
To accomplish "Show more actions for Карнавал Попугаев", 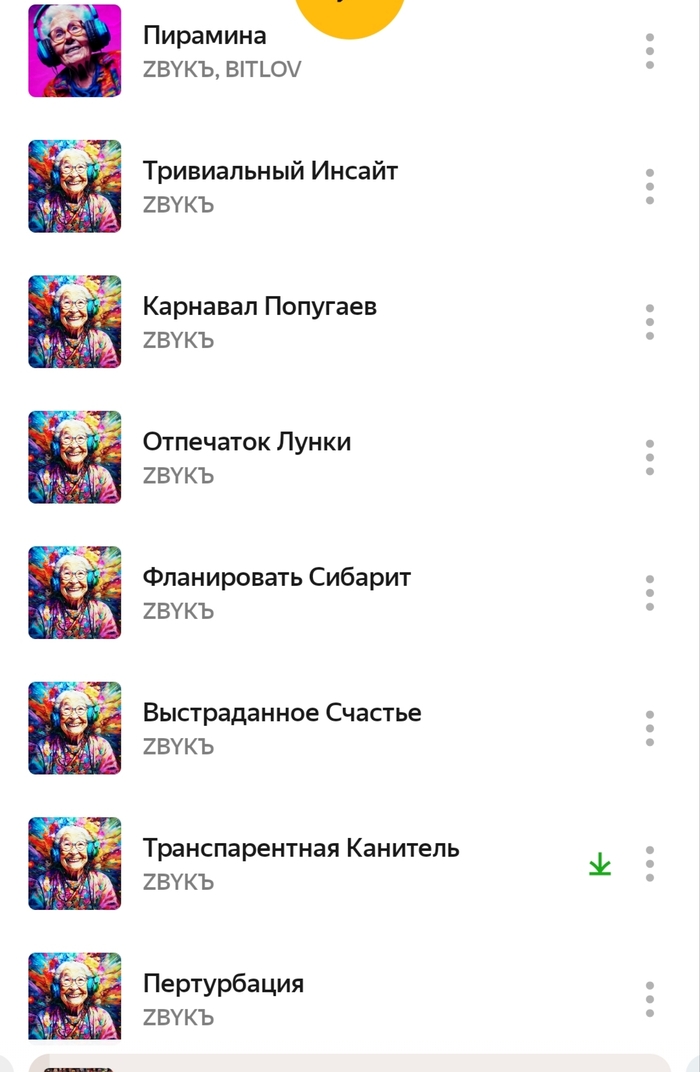I will [650, 322].
